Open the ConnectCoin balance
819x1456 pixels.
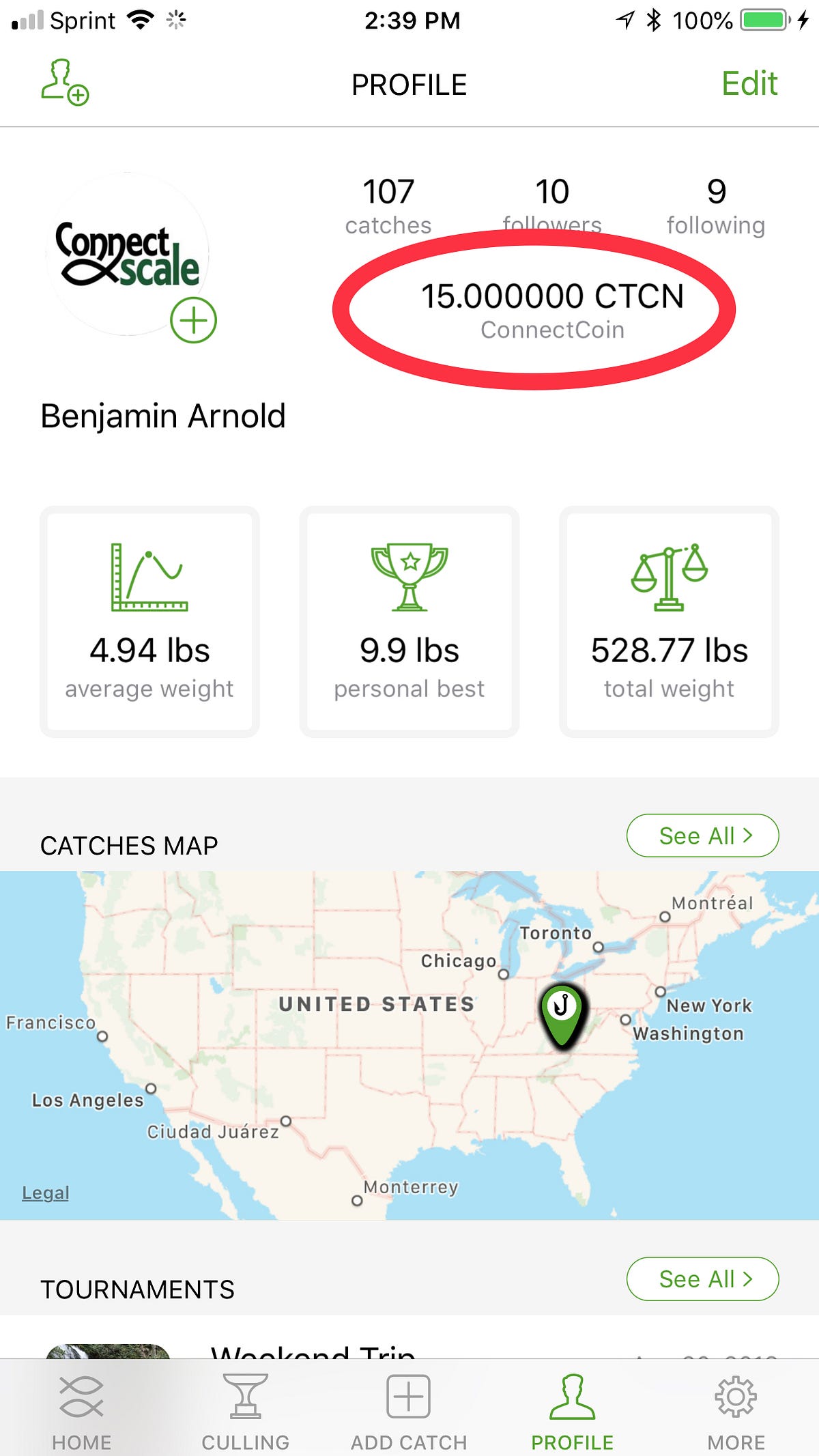[551, 309]
